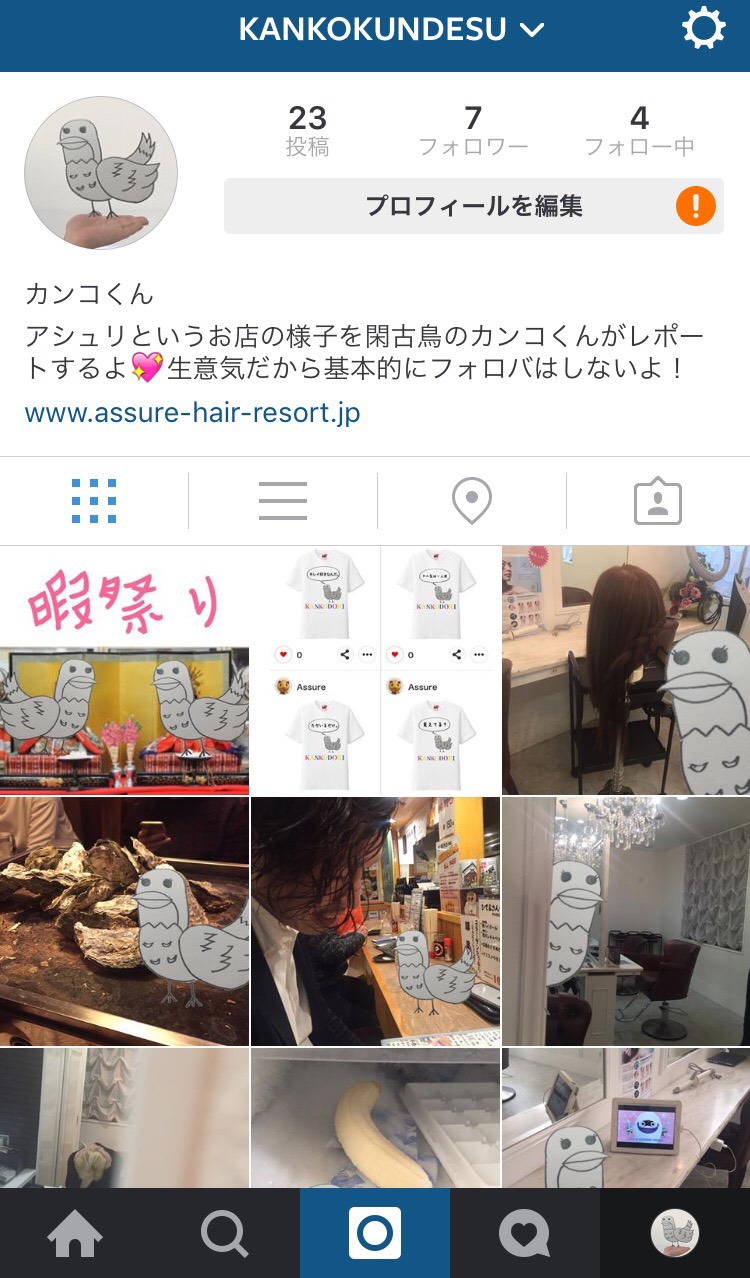Open the 暇祭り post with bird dolls

pyautogui.click(x=124, y=670)
